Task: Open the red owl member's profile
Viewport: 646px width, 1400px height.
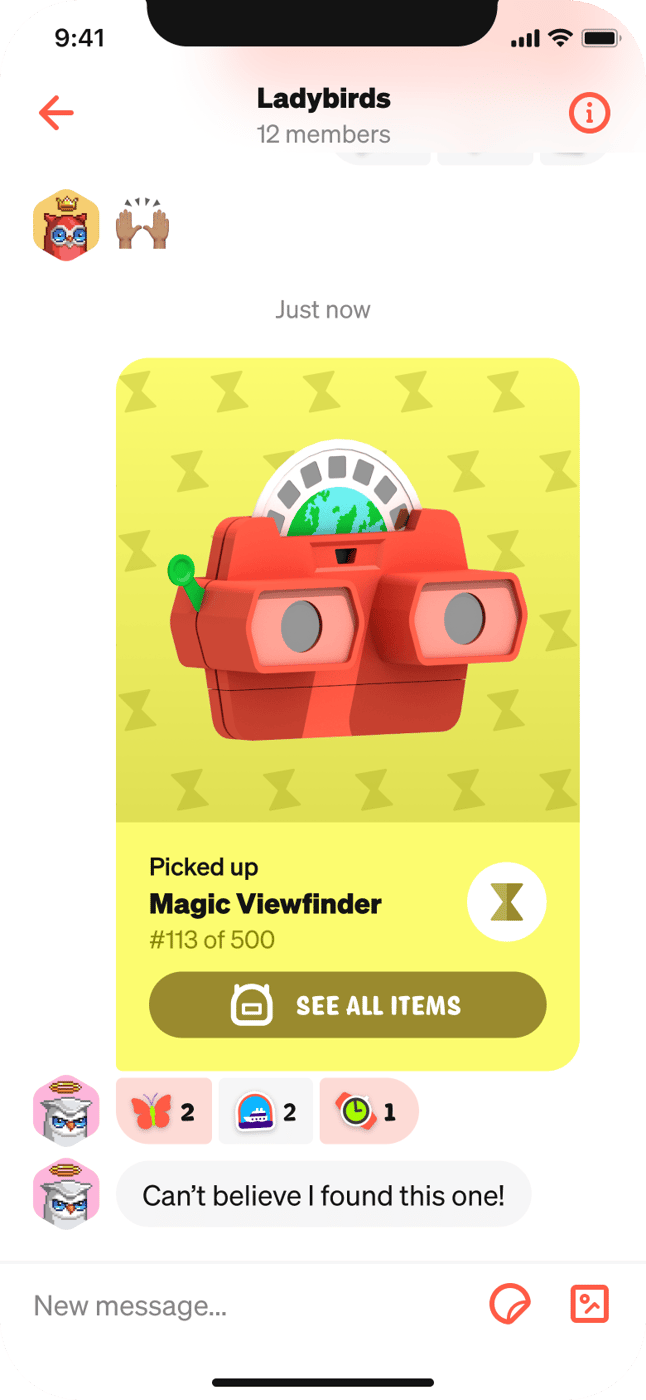Action: pos(66,223)
